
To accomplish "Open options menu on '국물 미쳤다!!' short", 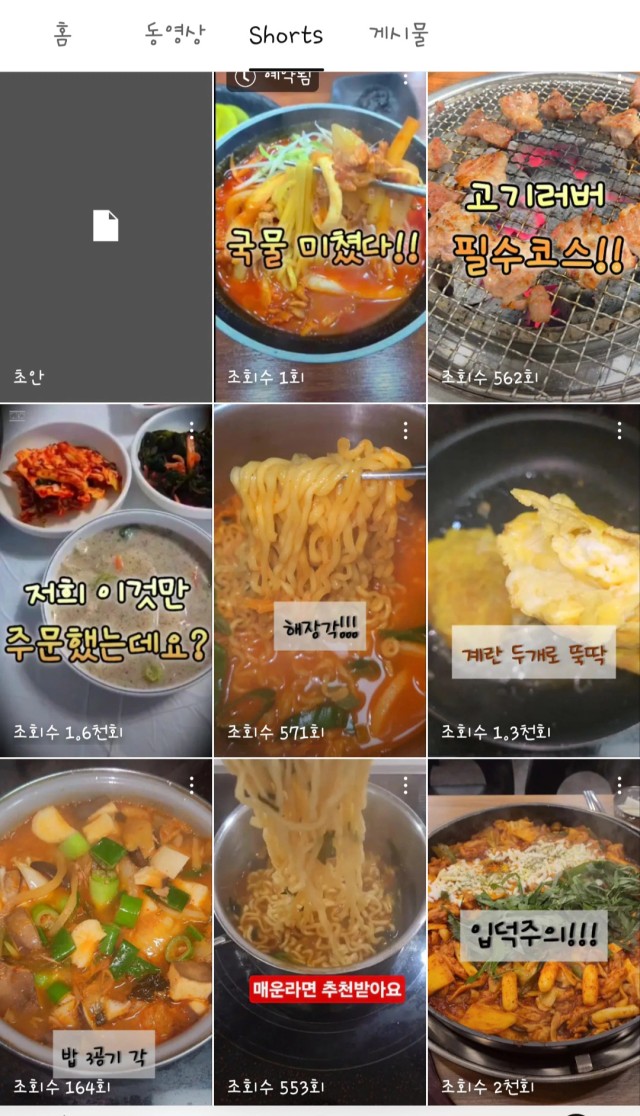I will tap(405, 80).
